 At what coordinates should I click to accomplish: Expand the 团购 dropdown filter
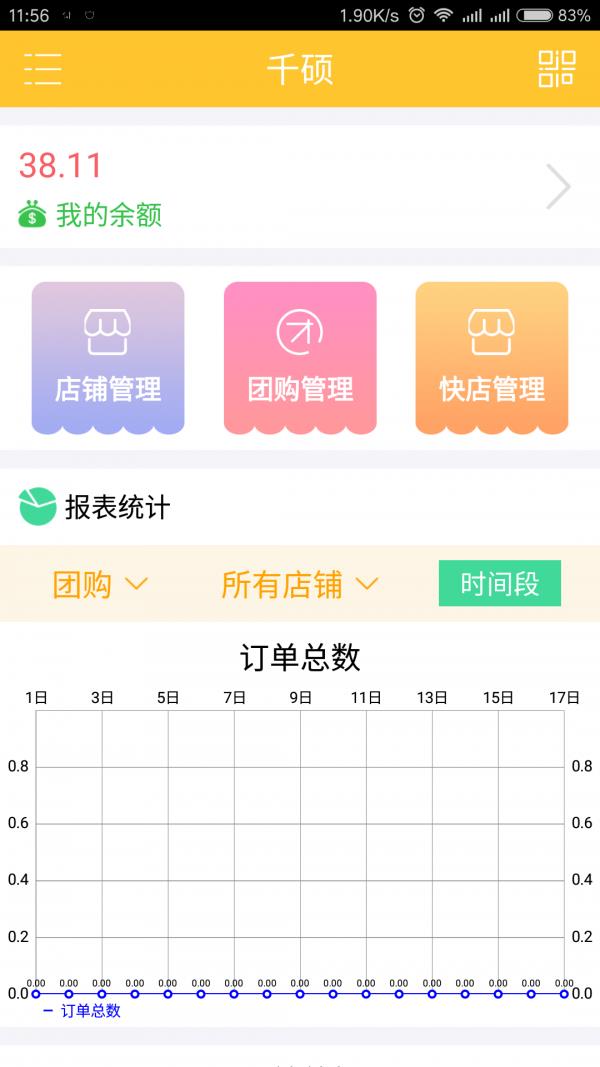[x=100, y=584]
